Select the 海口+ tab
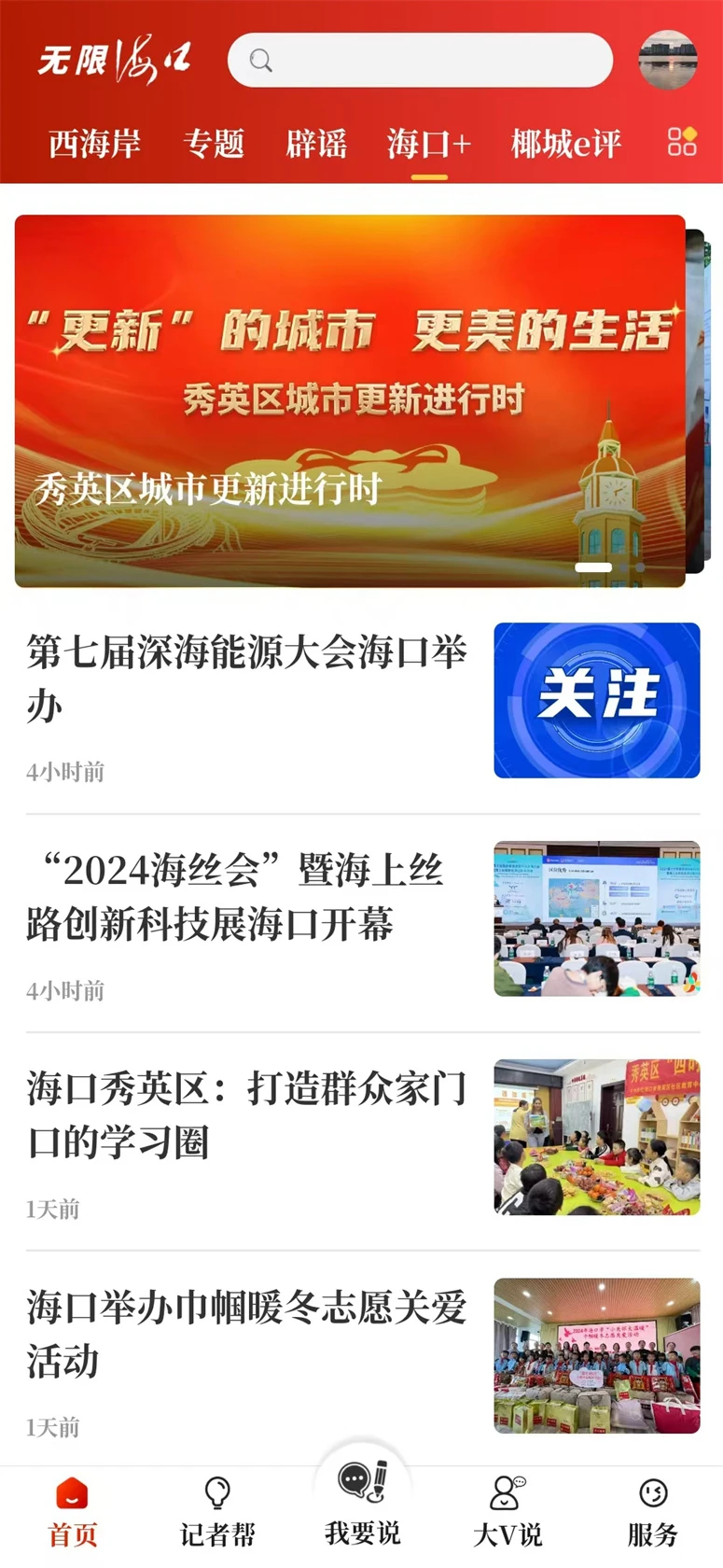Viewport: 723px width, 1568px height. click(x=429, y=144)
